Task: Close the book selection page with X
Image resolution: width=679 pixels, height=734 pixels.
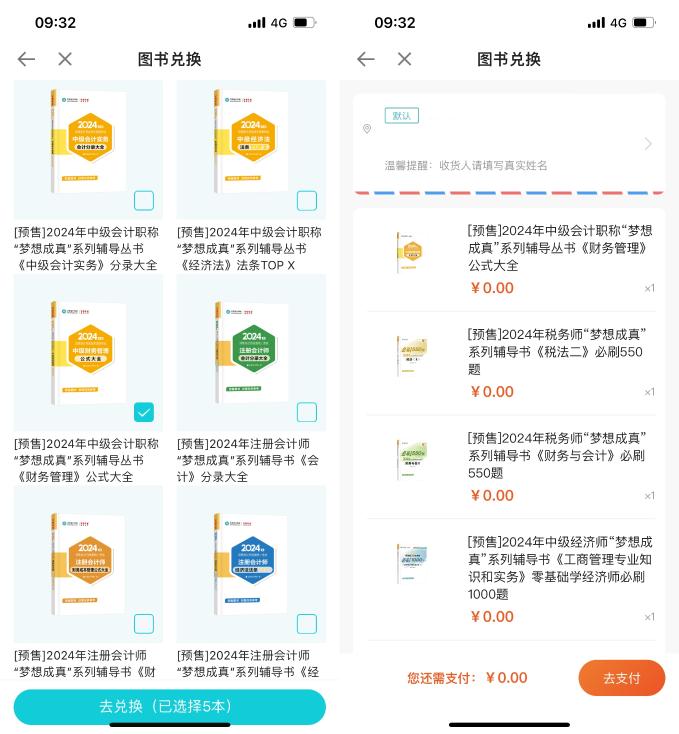Action: pyautogui.click(x=65, y=59)
